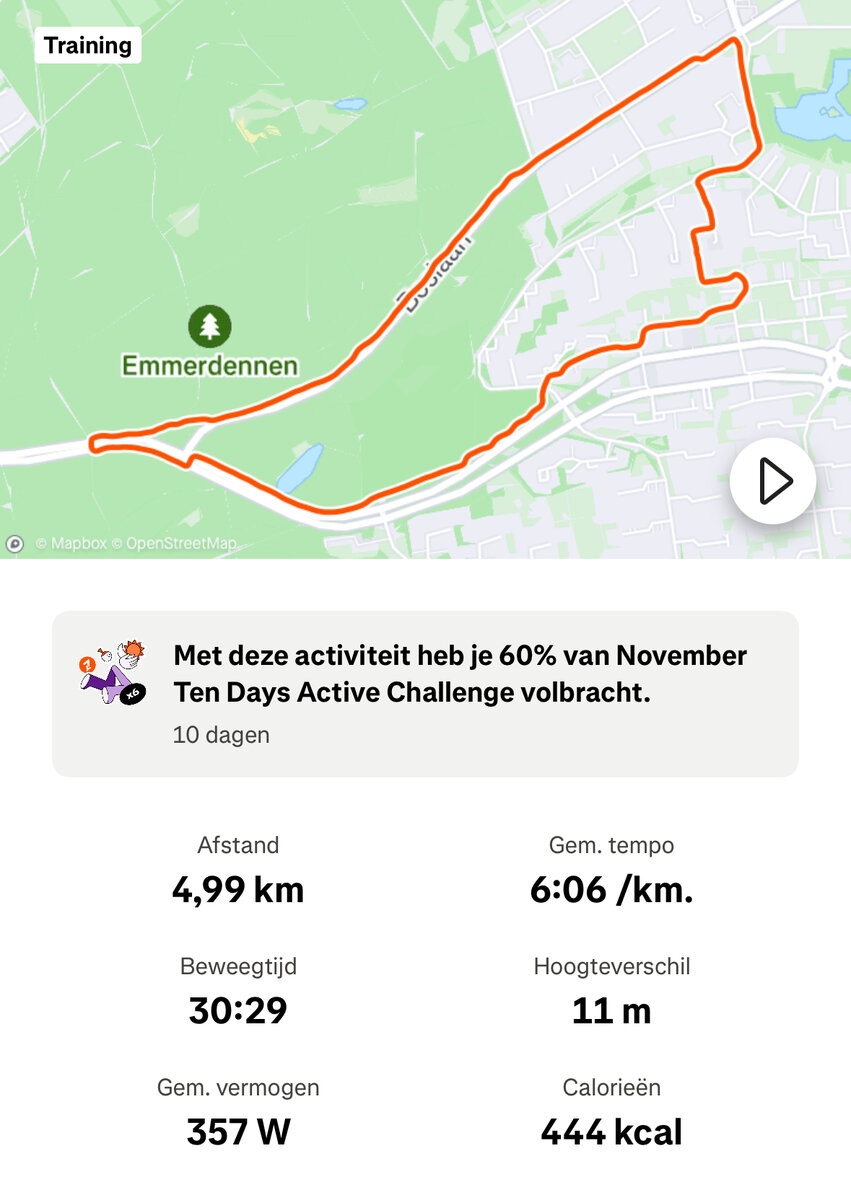Open the Mapbox info icon
Image resolution: width=851 pixels, height=1200 pixels.
pyautogui.click(x=15, y=544)
